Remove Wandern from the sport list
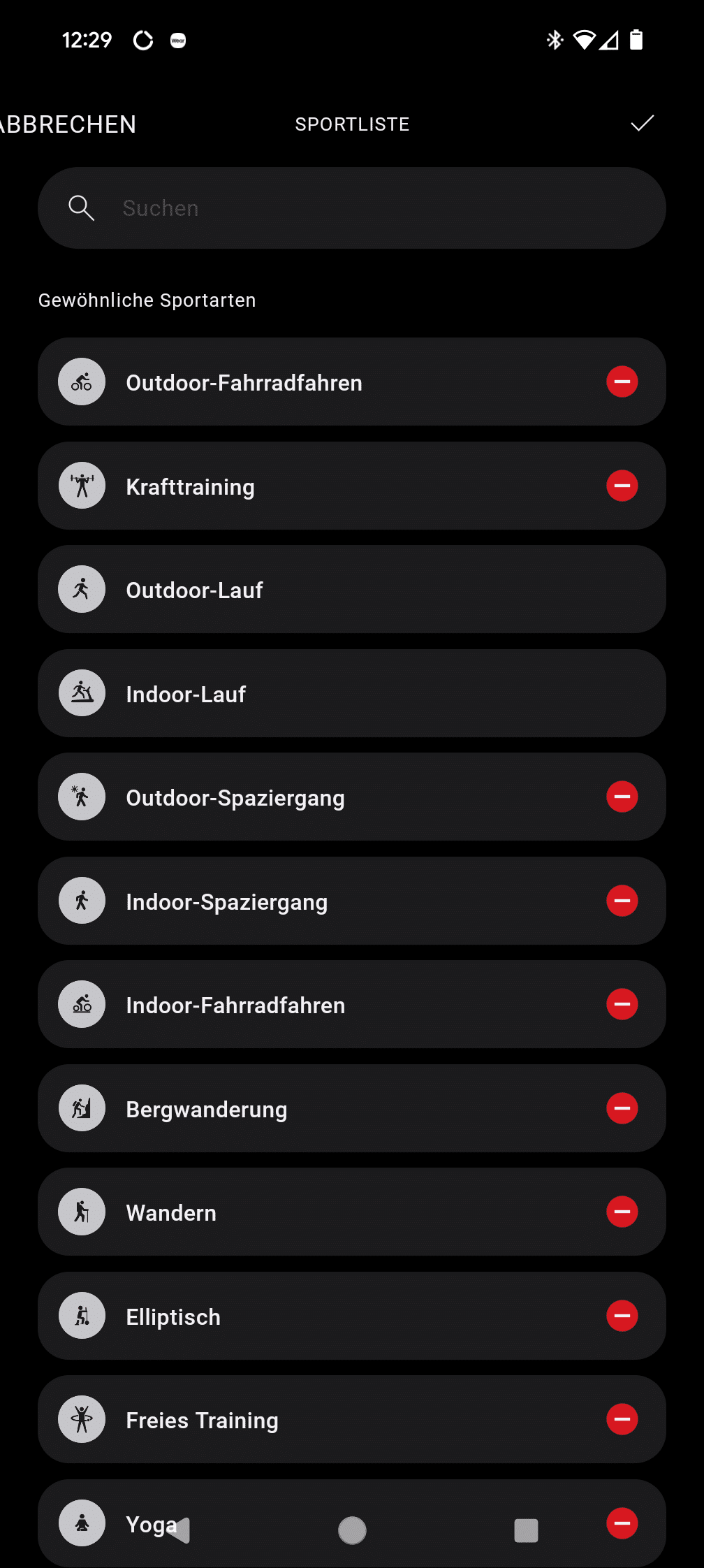 (622, 1212)
